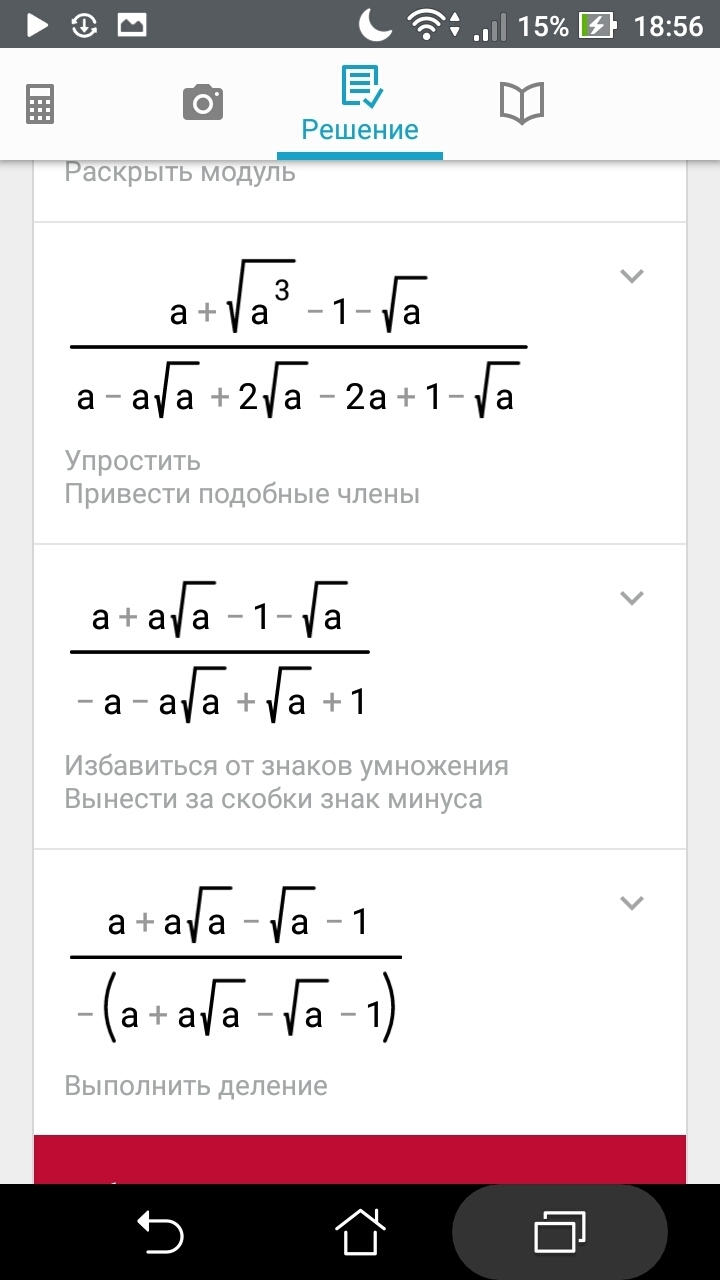Open the book history tab
Screen dimensions: 720x1280
pyautogui.click(x=521, y=104)
